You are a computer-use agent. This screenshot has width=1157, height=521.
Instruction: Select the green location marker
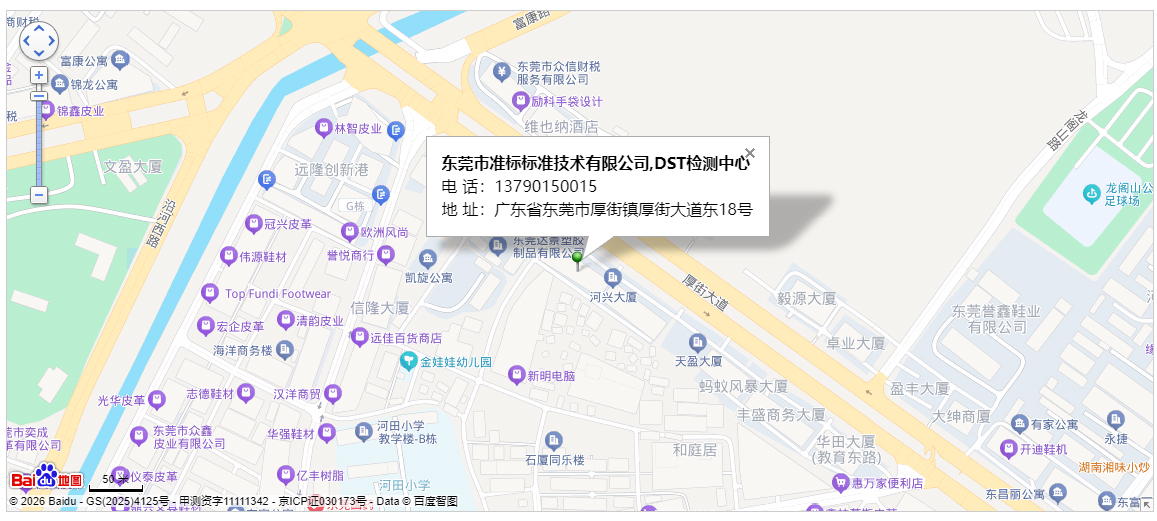pos(577,259)
